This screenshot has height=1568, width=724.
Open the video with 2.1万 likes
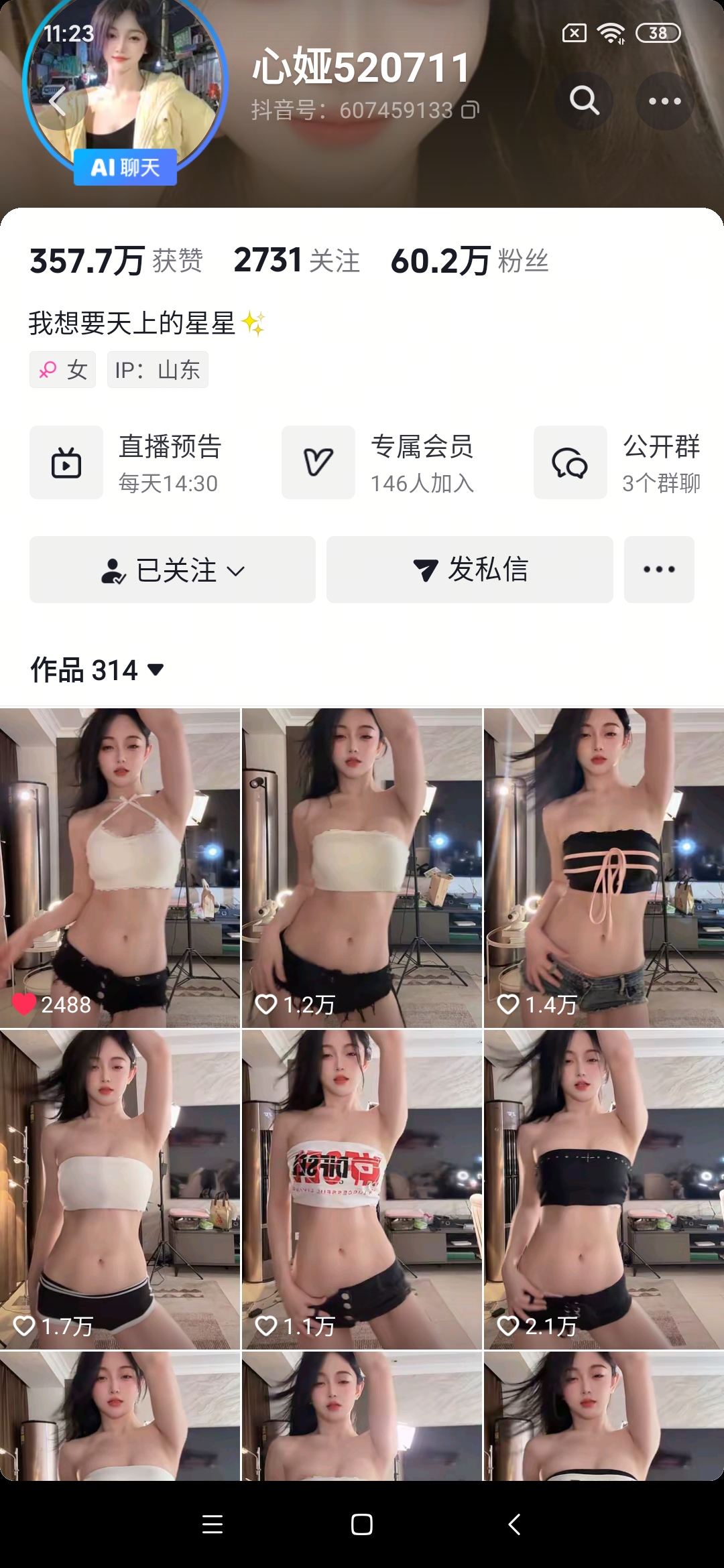pos(604,1189)
